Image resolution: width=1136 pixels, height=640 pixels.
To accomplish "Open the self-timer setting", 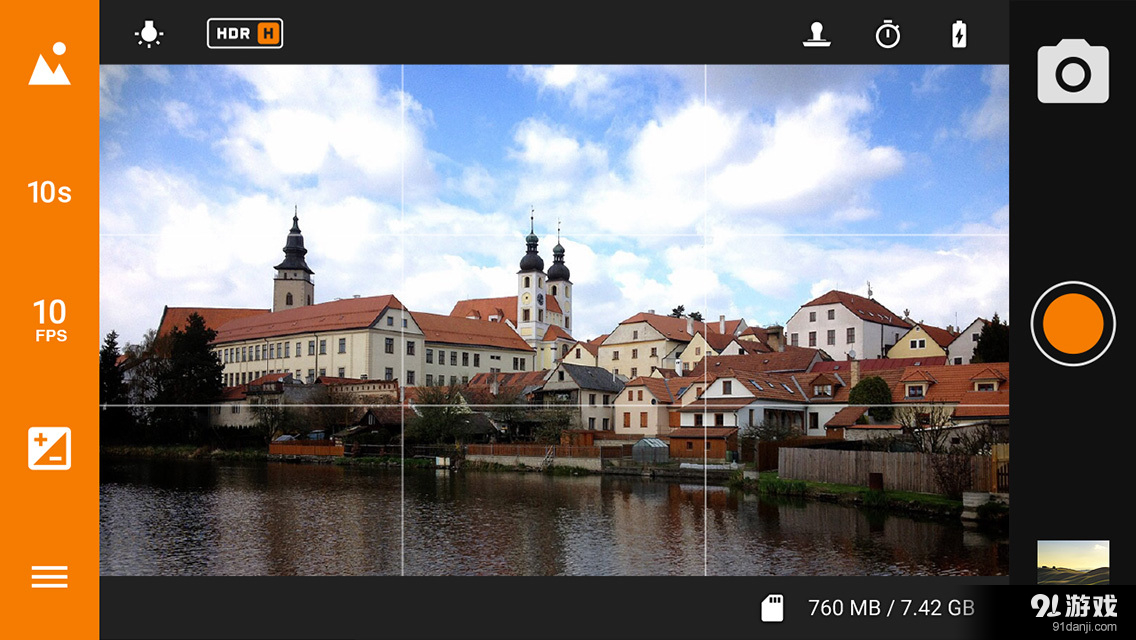I will coord(888,35).
